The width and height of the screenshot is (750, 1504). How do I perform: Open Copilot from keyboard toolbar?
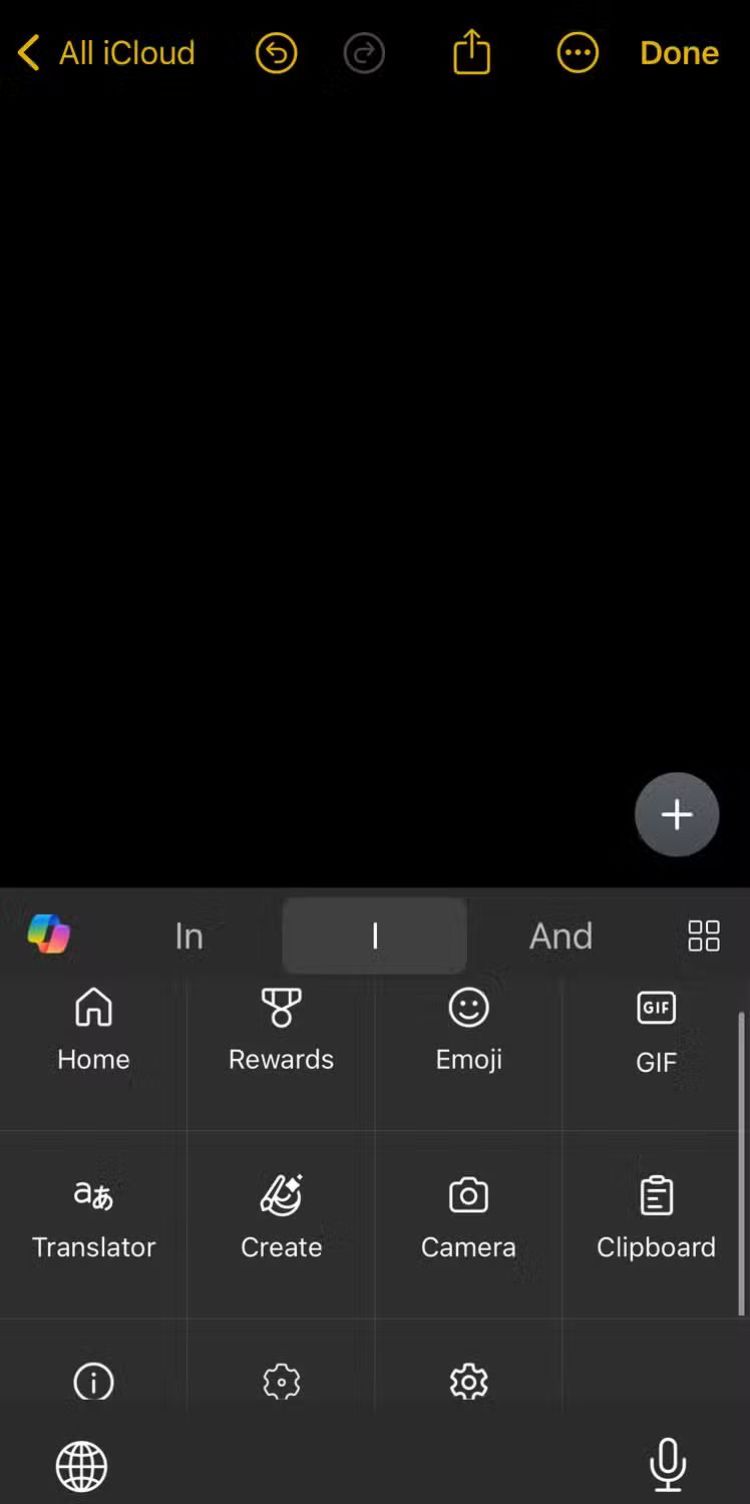(49, 935)
